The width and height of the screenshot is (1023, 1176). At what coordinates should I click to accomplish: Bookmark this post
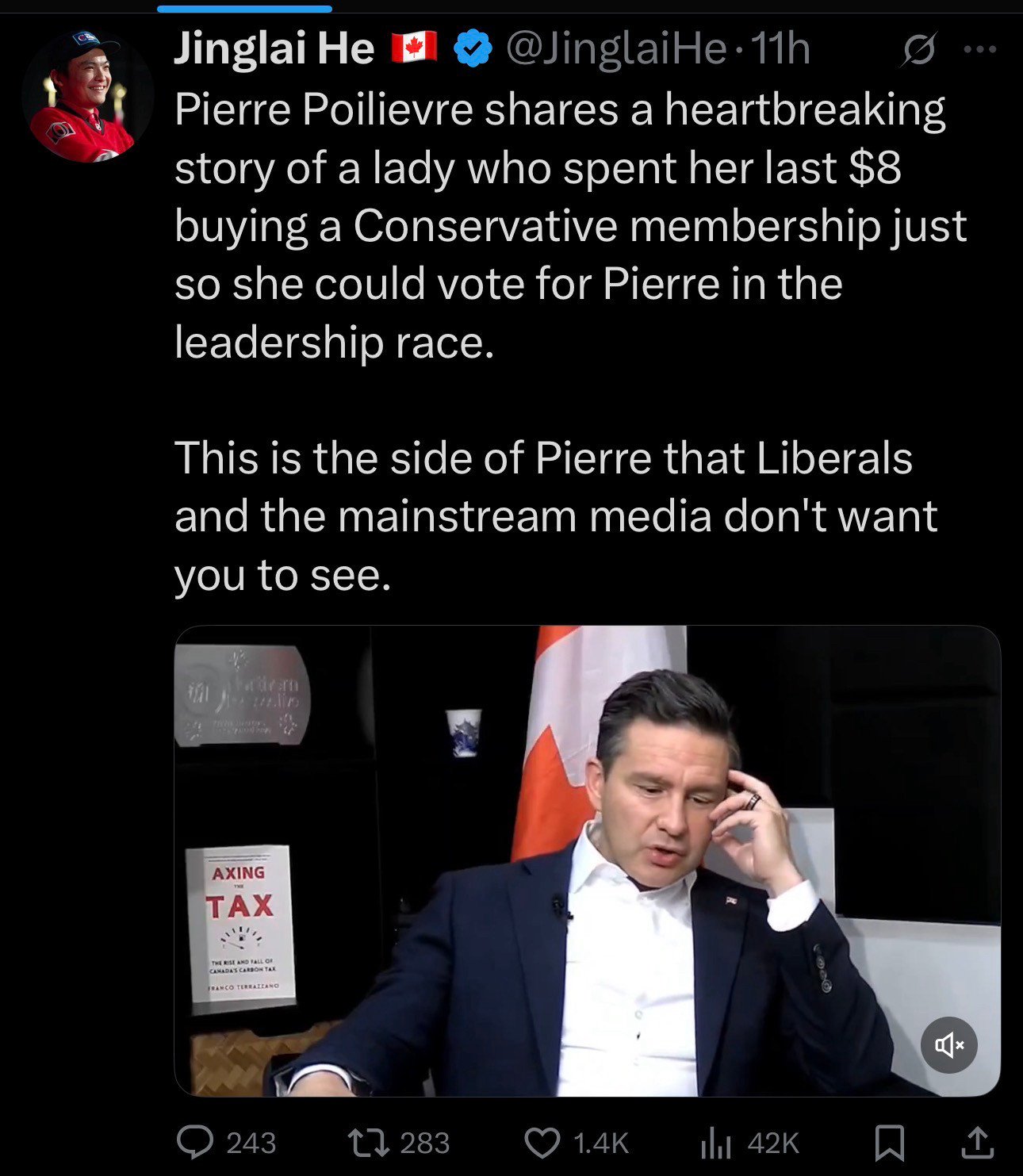click(889, 1143)
